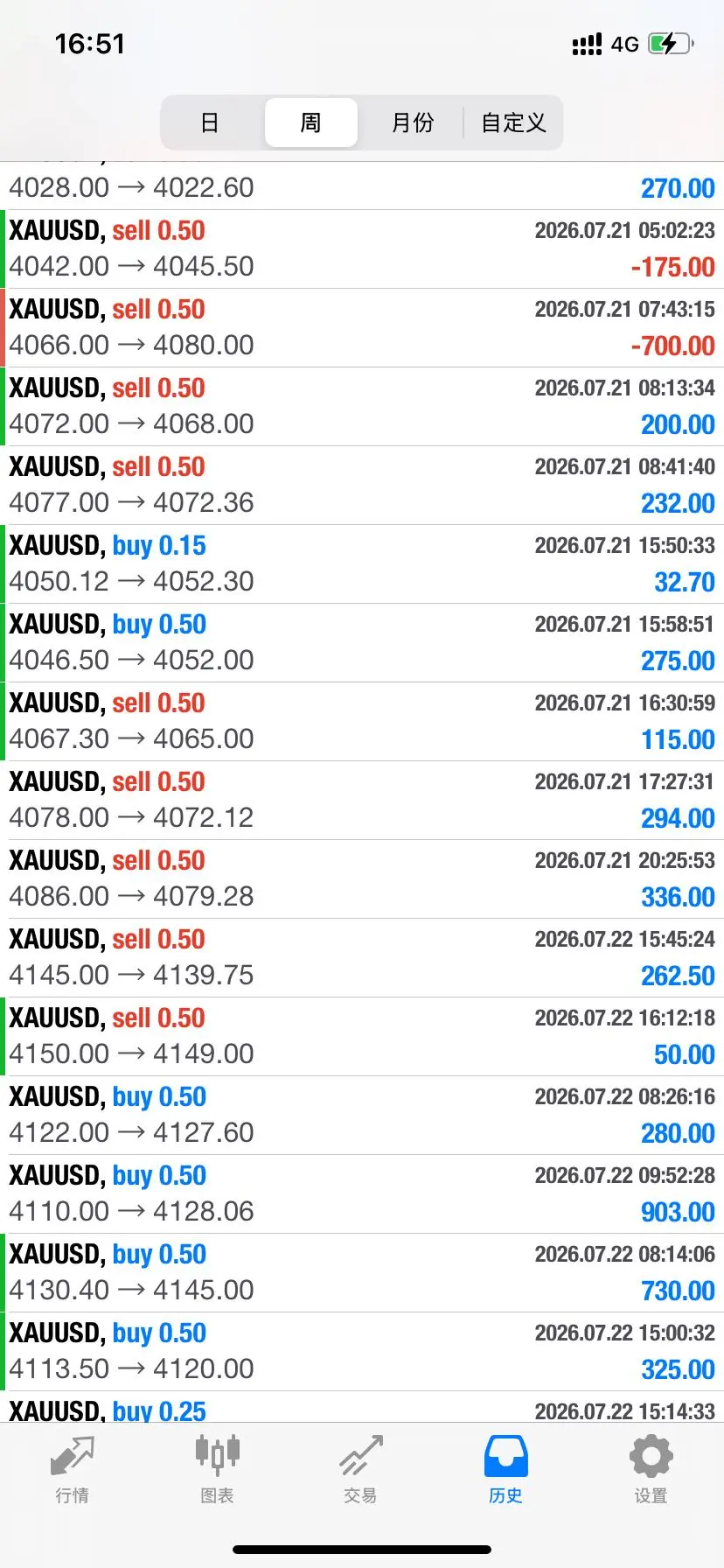
Task: Expand the sell trade with -700.00 loss
Action: [x=362, y=328]
